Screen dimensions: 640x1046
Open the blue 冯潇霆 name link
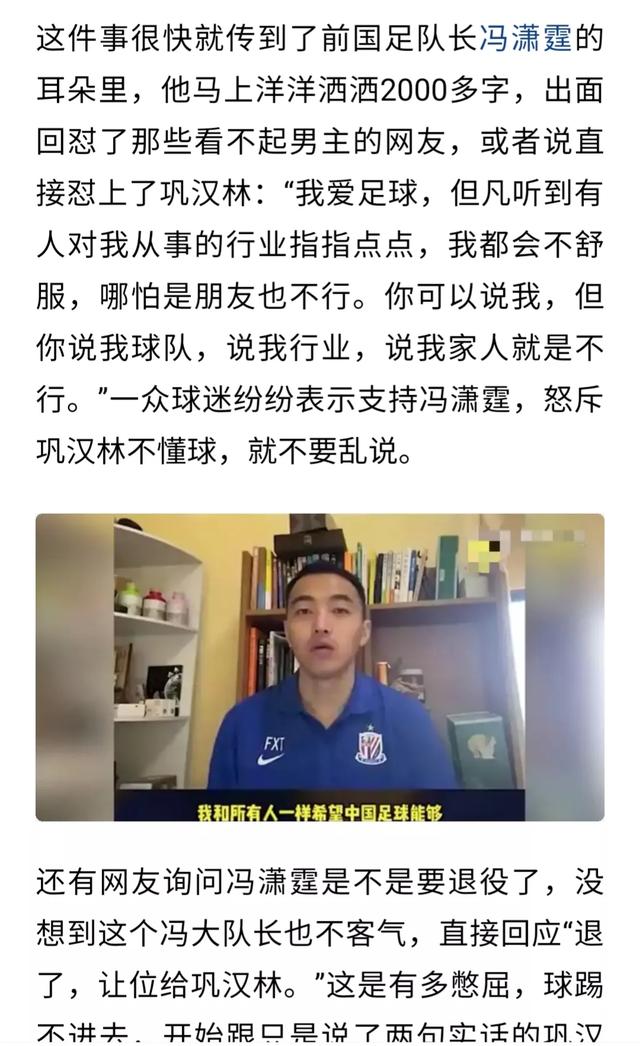pyautogui.click(x=526, y=38)
